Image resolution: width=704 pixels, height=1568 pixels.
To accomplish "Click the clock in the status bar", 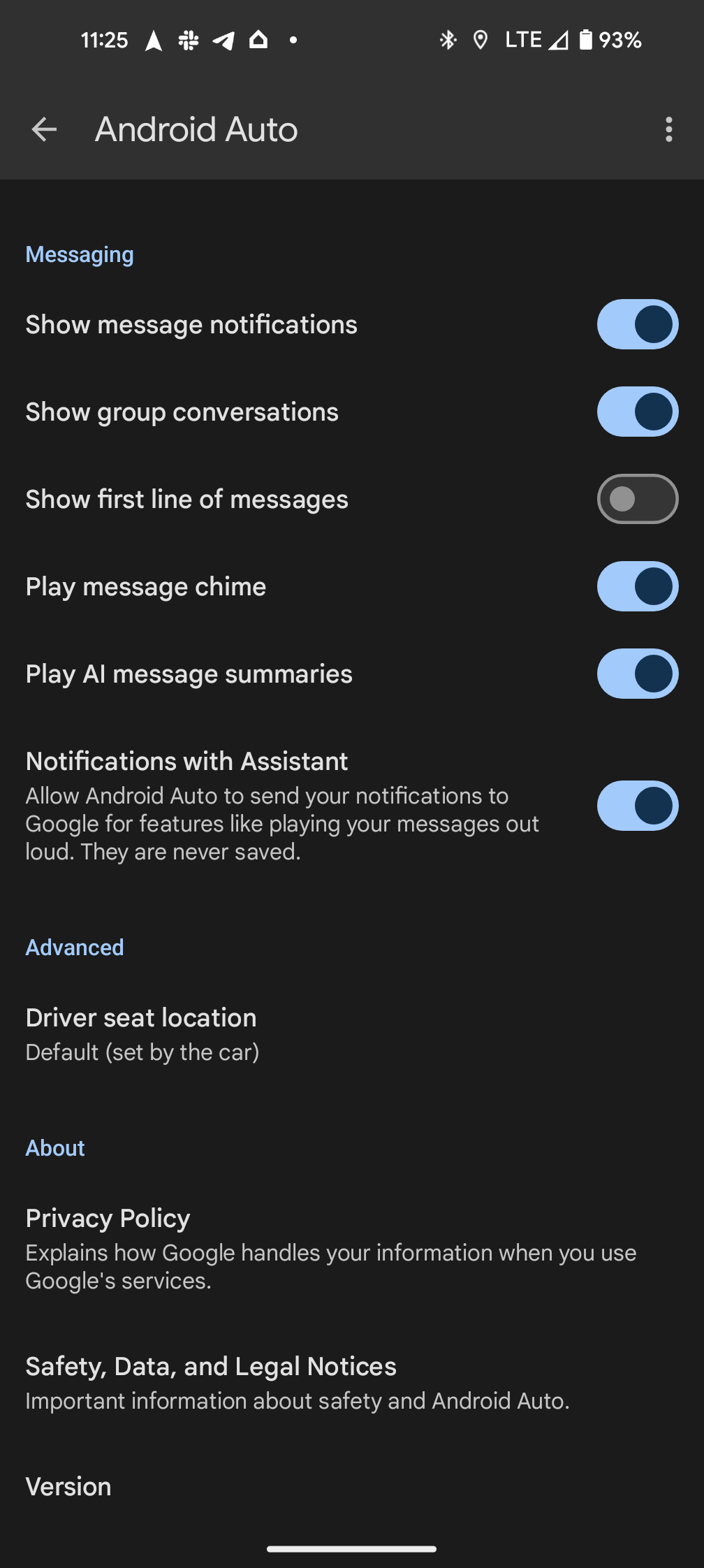I will (104, 40).
